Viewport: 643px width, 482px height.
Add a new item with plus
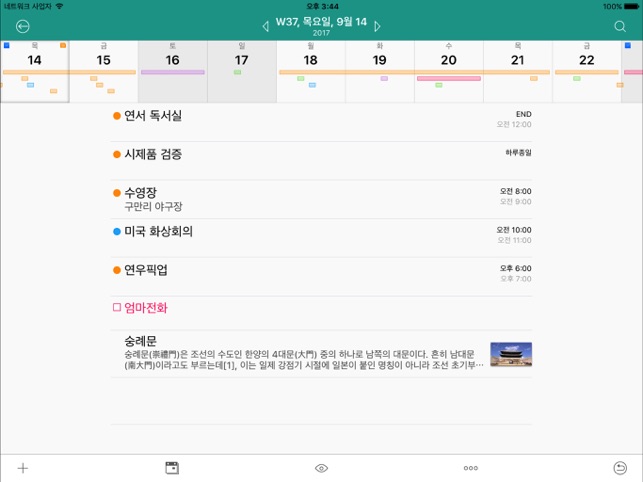coord(23,467)
